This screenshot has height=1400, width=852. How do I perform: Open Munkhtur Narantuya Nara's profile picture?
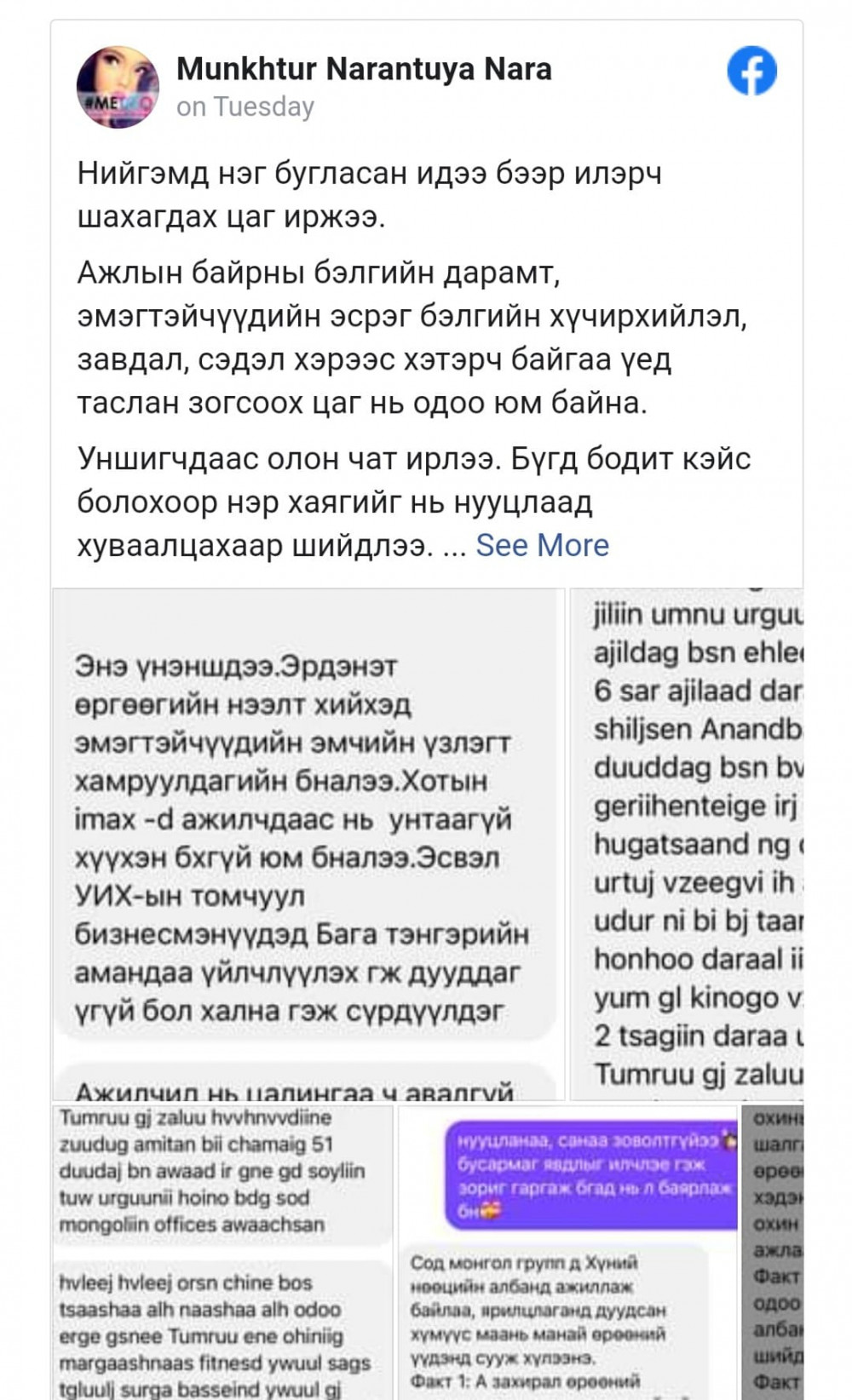click(118, 87)
